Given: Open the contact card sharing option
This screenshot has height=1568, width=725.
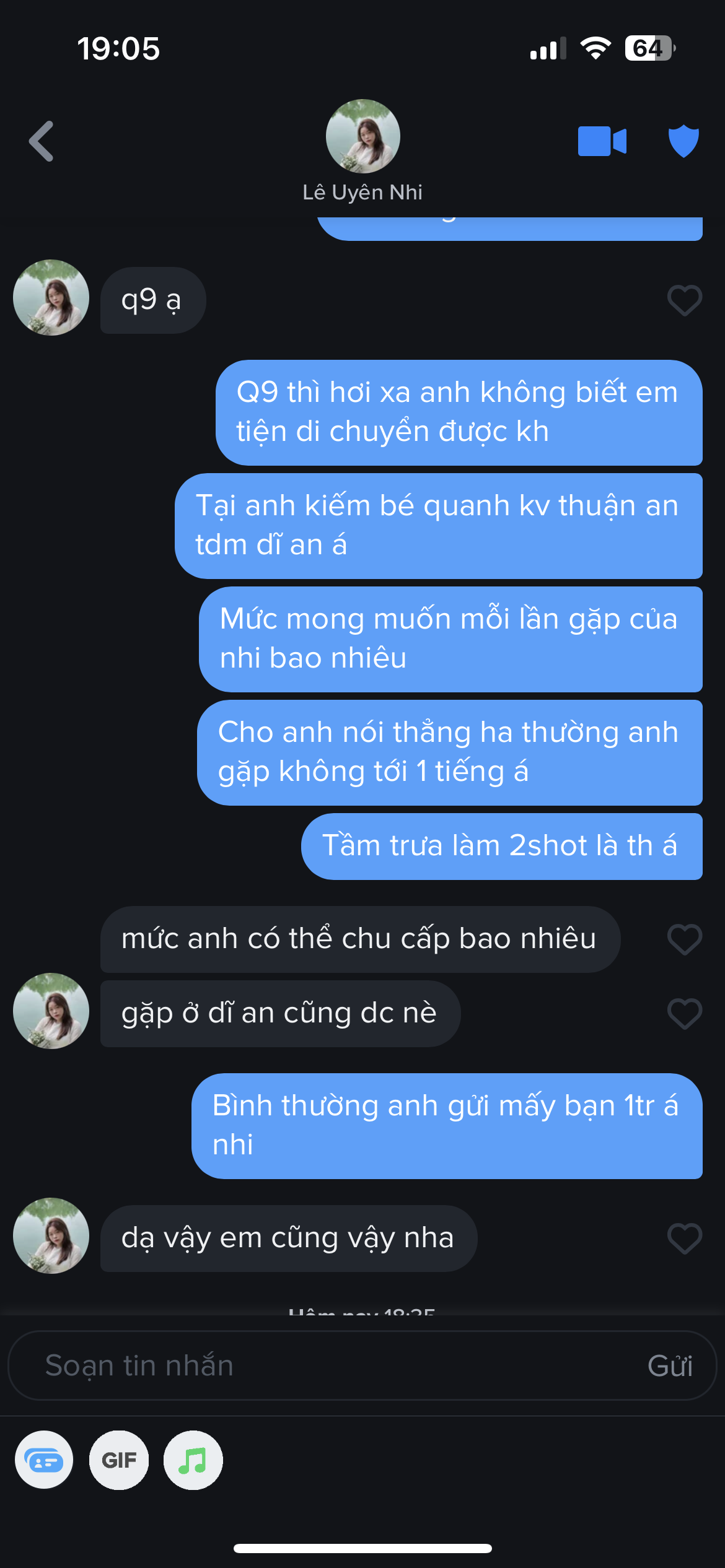Looking at the screenshot, I should point(44,1460).
